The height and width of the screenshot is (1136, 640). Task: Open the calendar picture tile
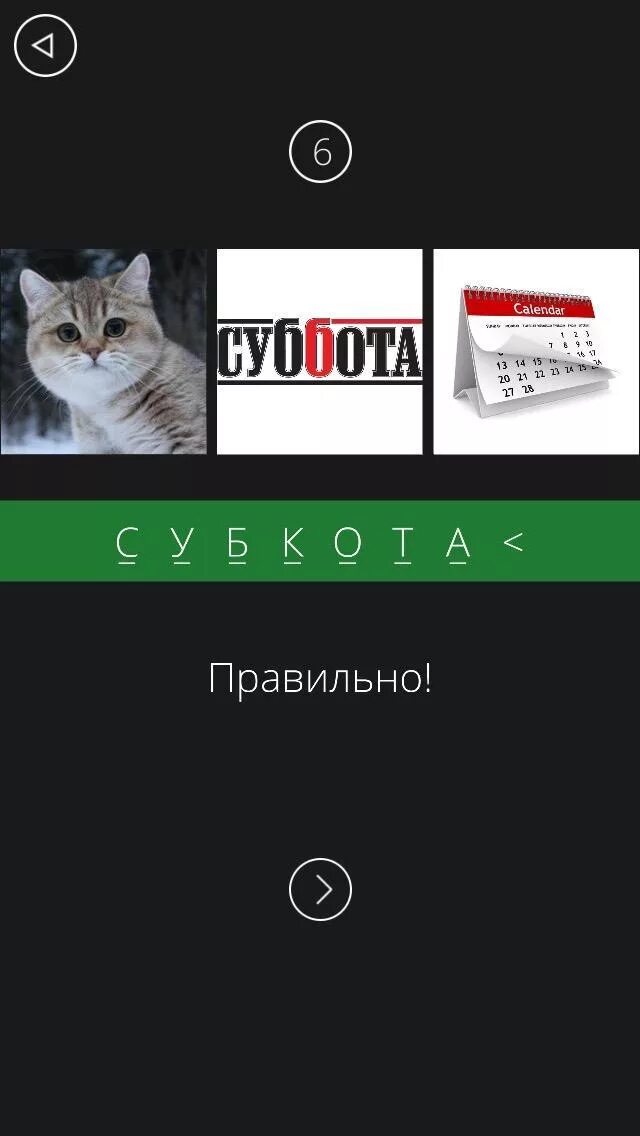point(536,352)
